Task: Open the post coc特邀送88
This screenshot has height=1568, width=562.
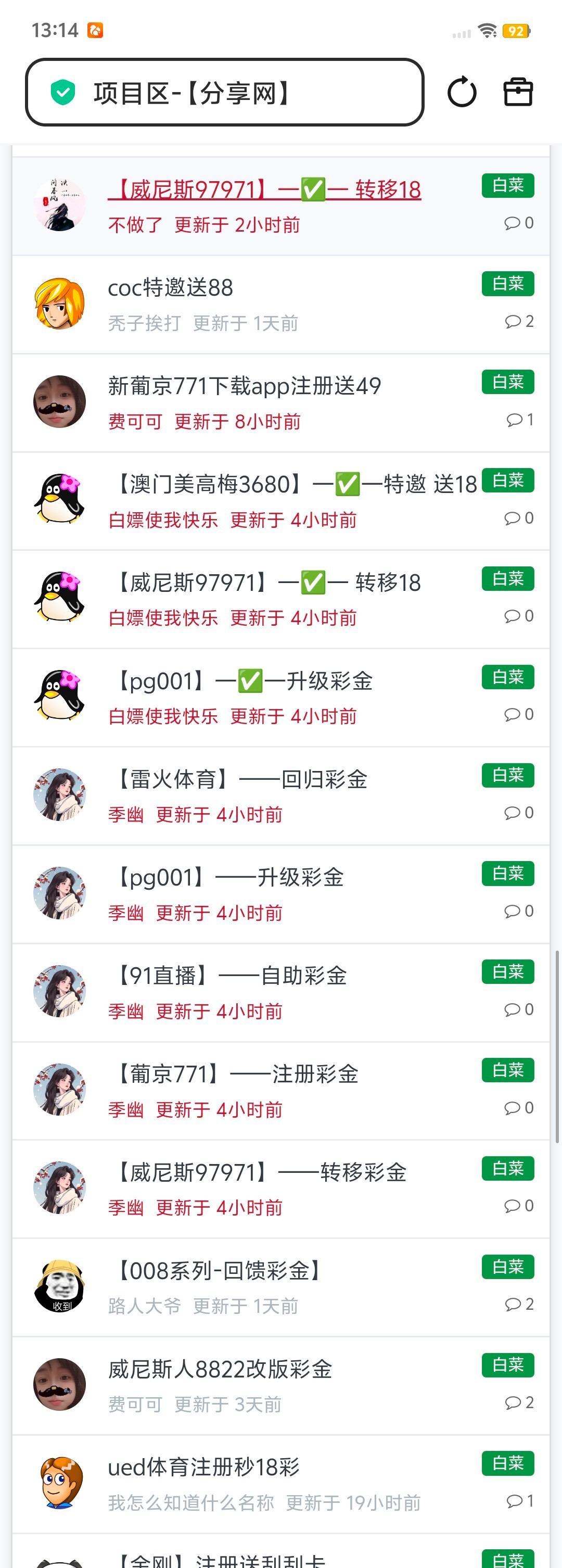Action: pos(170,288)
